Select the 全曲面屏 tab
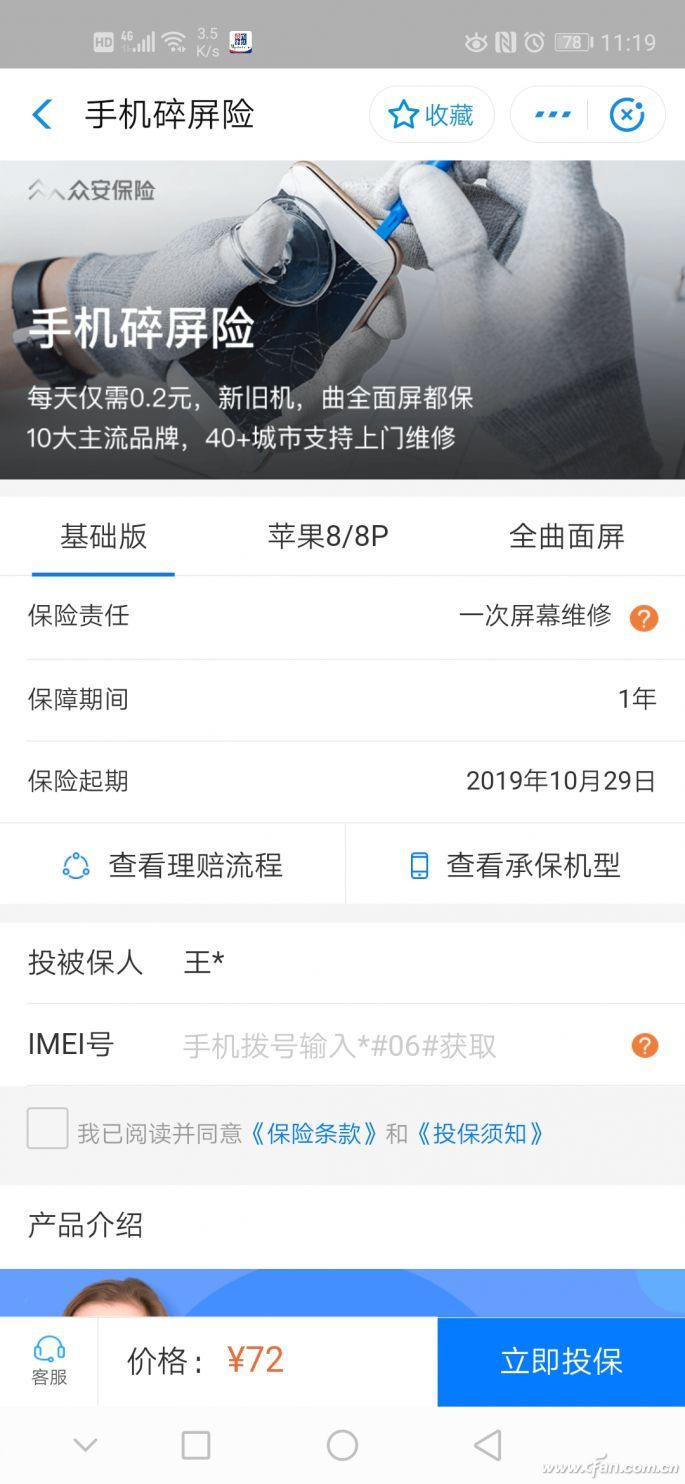685x1484 pixels. 566,537
